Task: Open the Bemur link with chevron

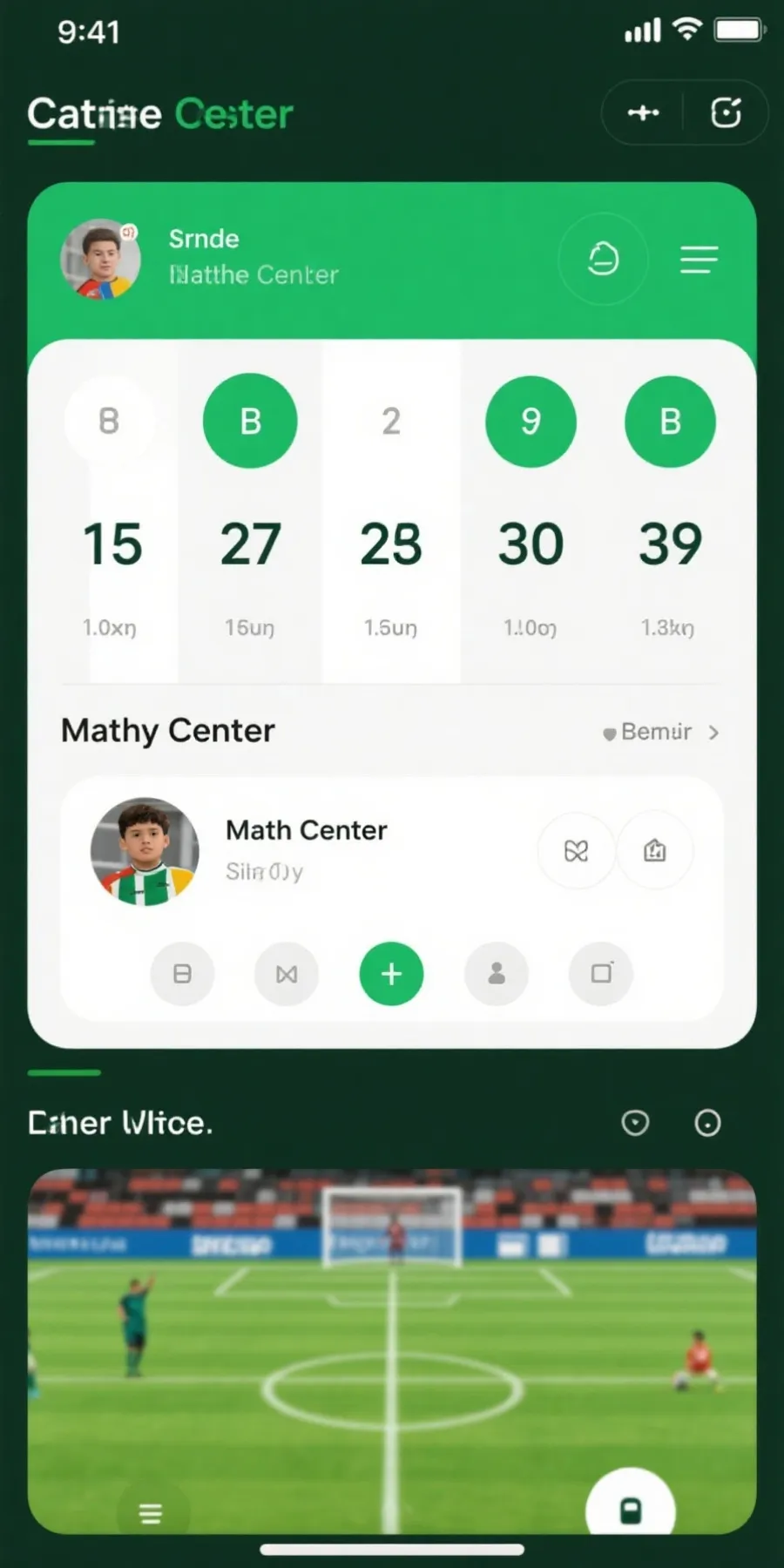Action: 662,732
